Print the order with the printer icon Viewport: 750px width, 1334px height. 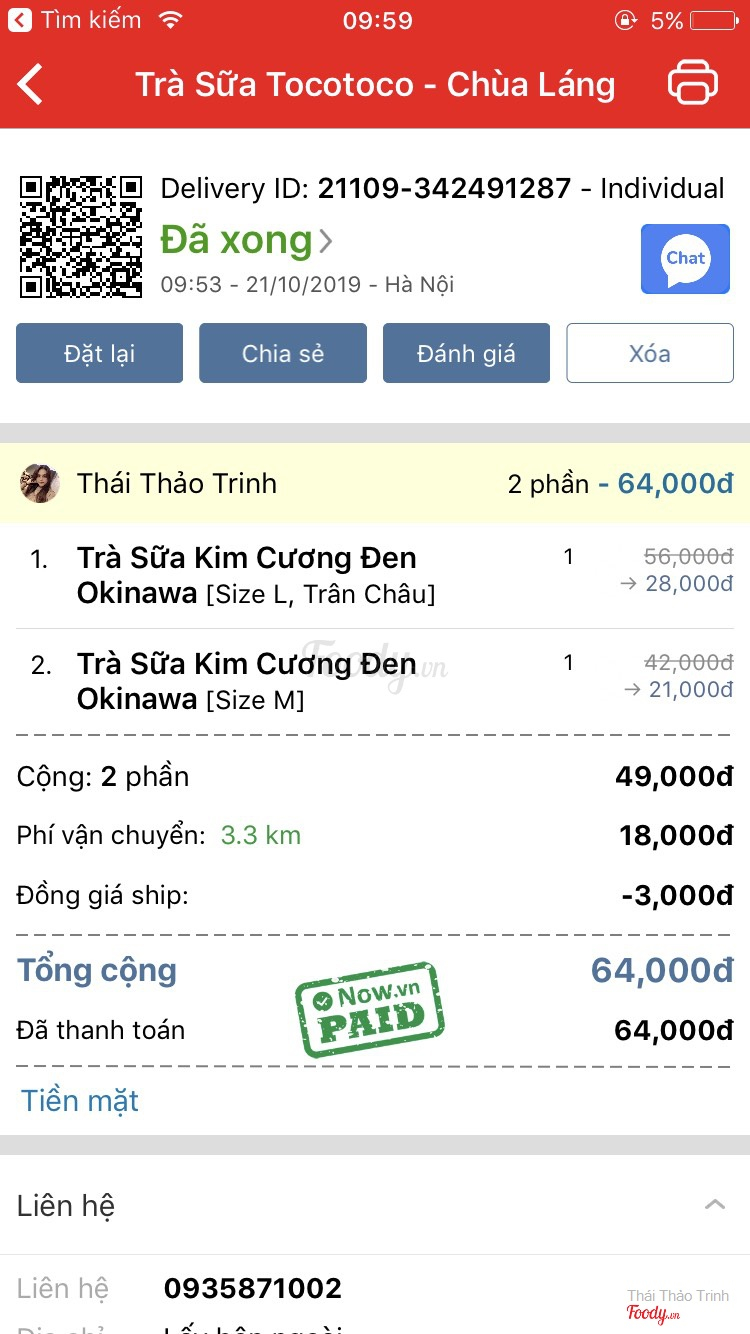(x=692, y=83)
